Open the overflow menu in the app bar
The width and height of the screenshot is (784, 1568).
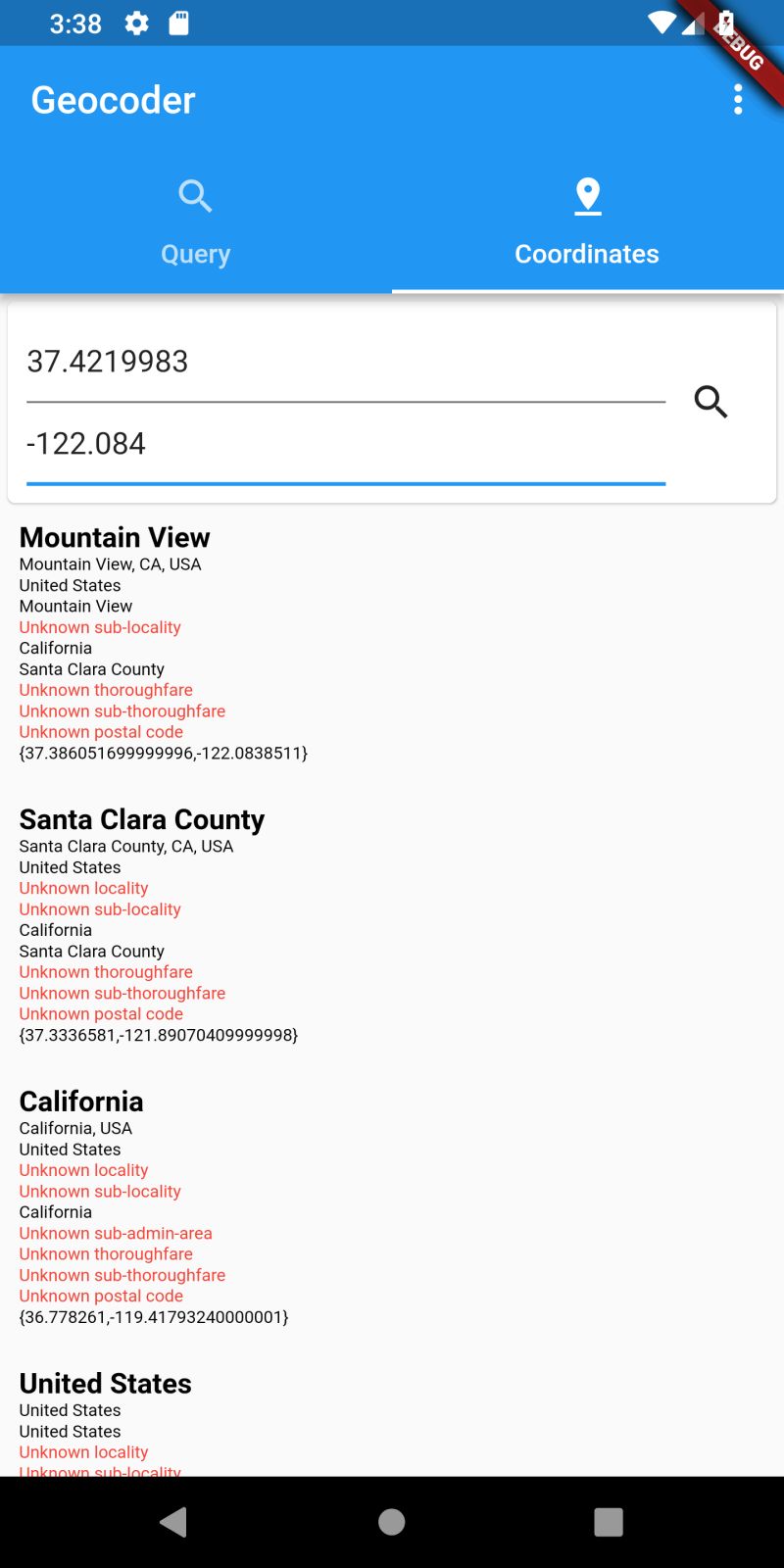pyautogui.click(x=738, y=99)
